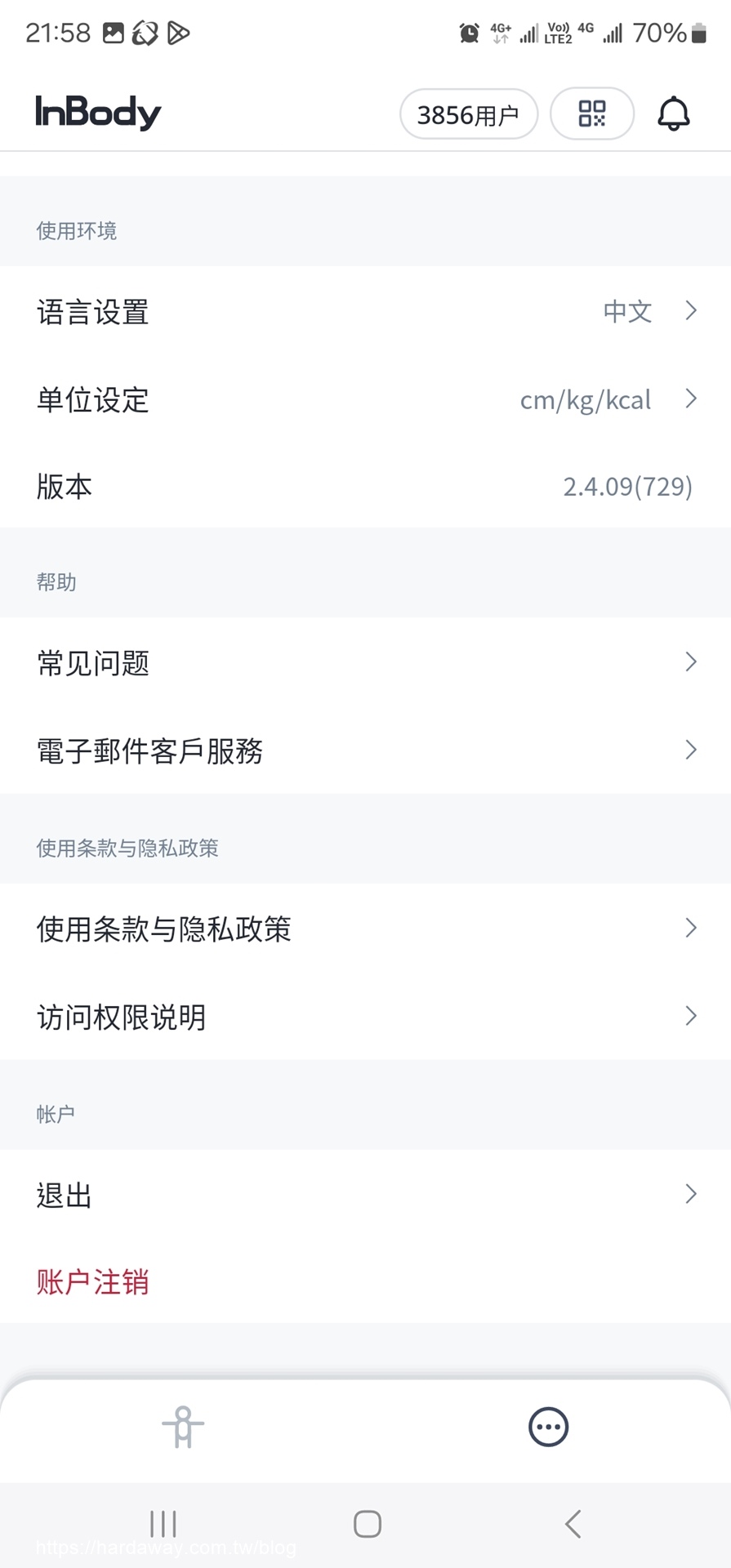Switch to the body figure tab
Viewport: 731px width, 1568px height.
[183, 1427]
